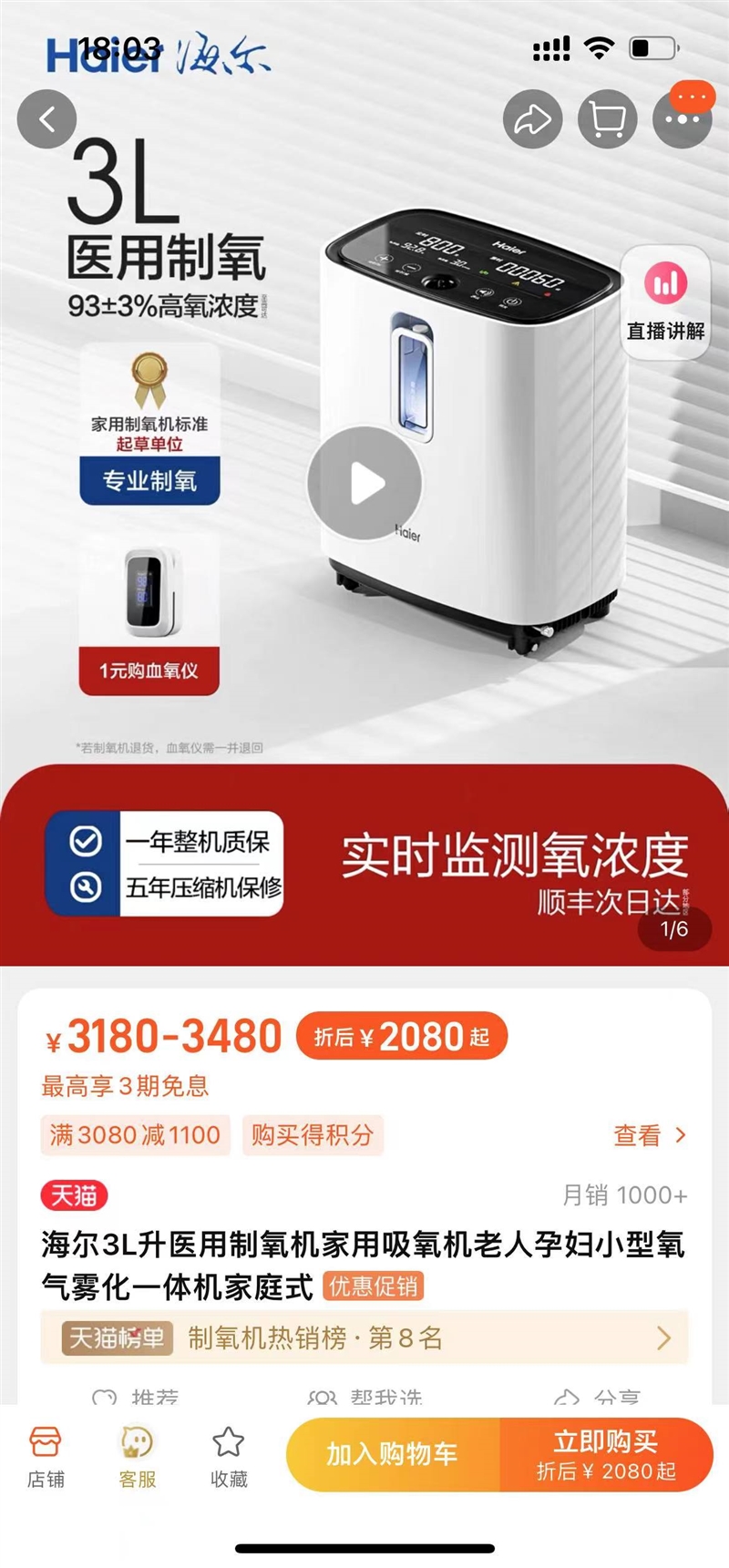Go back to the previous page
Image resolution: width=729 pixels, height=1568 pixels.
click(x=46, y=119)
